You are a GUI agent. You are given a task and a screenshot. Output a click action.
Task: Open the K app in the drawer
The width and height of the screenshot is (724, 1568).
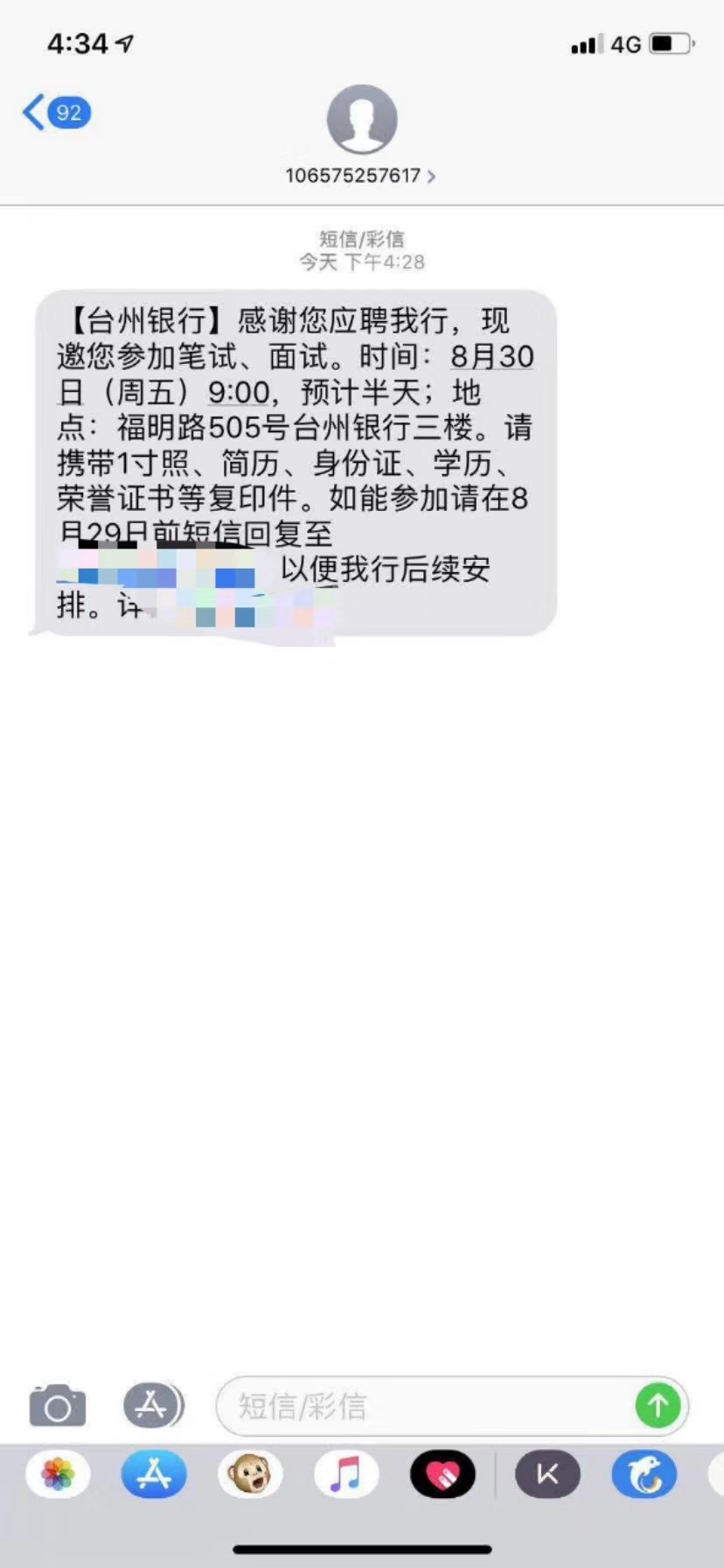click(547, 1474)
